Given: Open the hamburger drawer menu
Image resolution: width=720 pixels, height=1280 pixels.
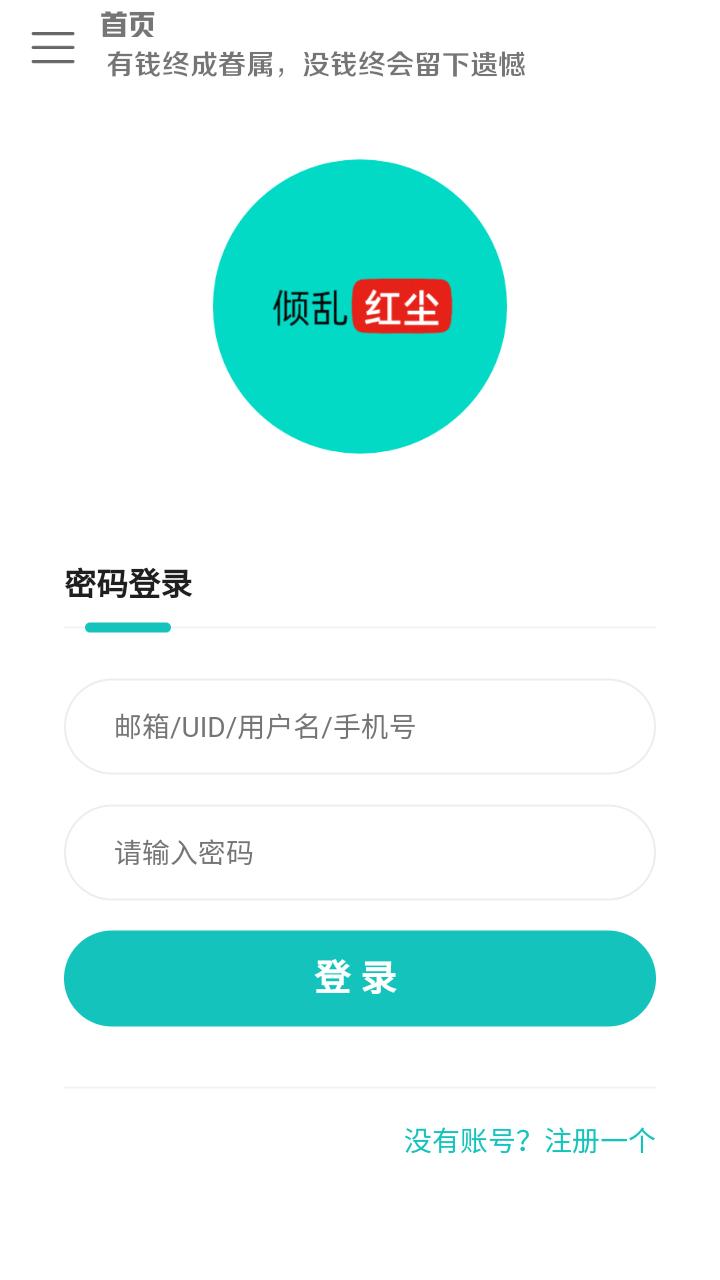Looking at the screenshot, I should pos(53,47).
